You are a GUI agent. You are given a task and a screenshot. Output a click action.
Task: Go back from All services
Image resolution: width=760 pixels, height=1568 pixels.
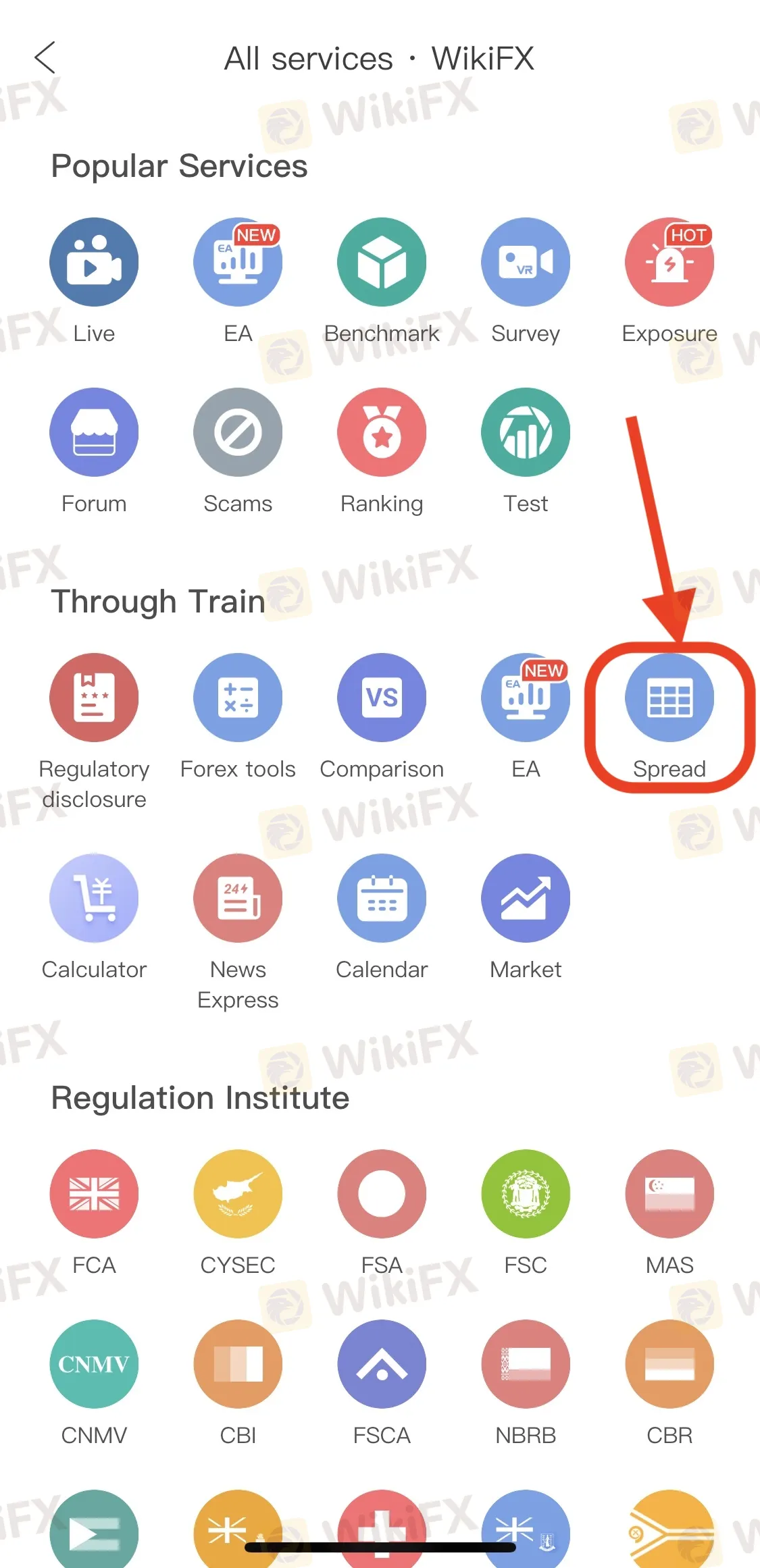click(45, 58)
